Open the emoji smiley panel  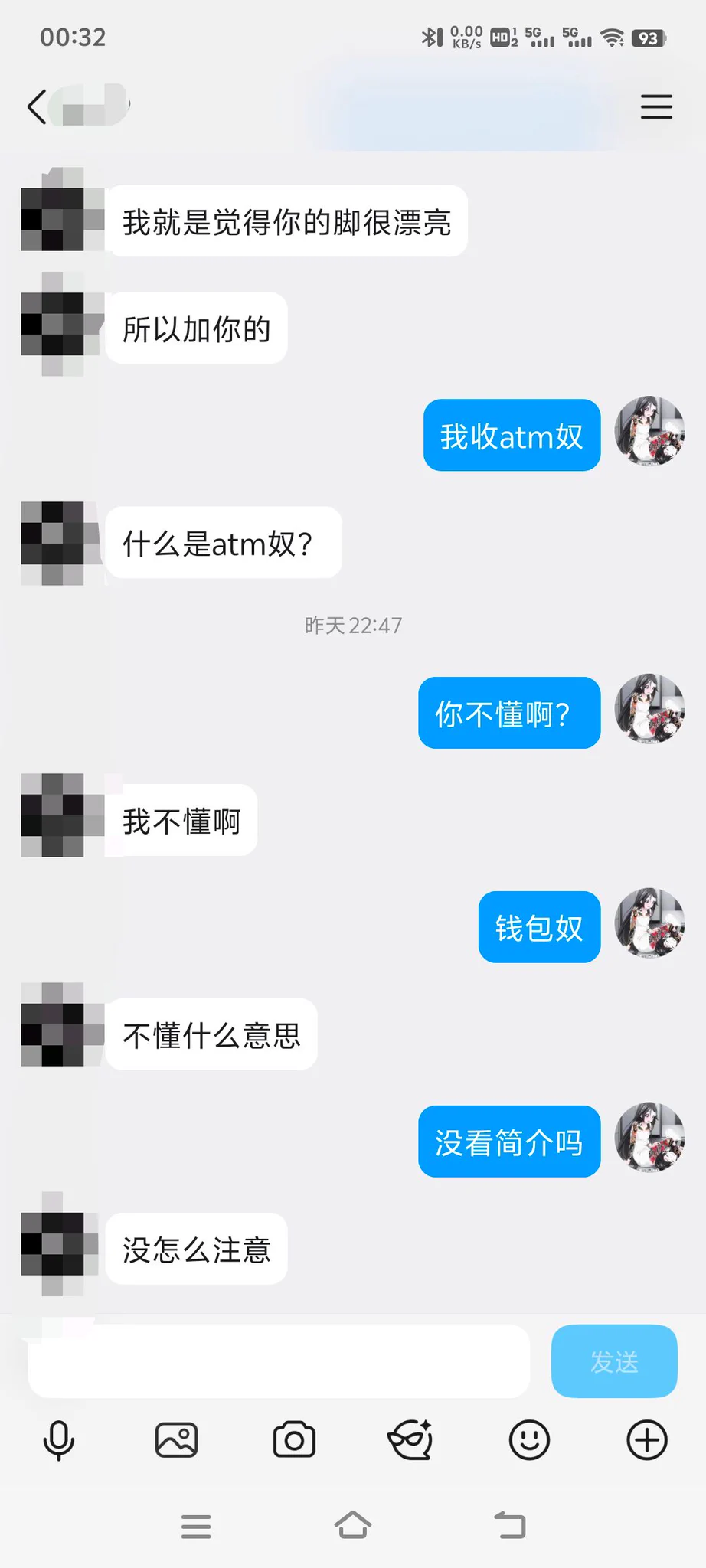529,1440
